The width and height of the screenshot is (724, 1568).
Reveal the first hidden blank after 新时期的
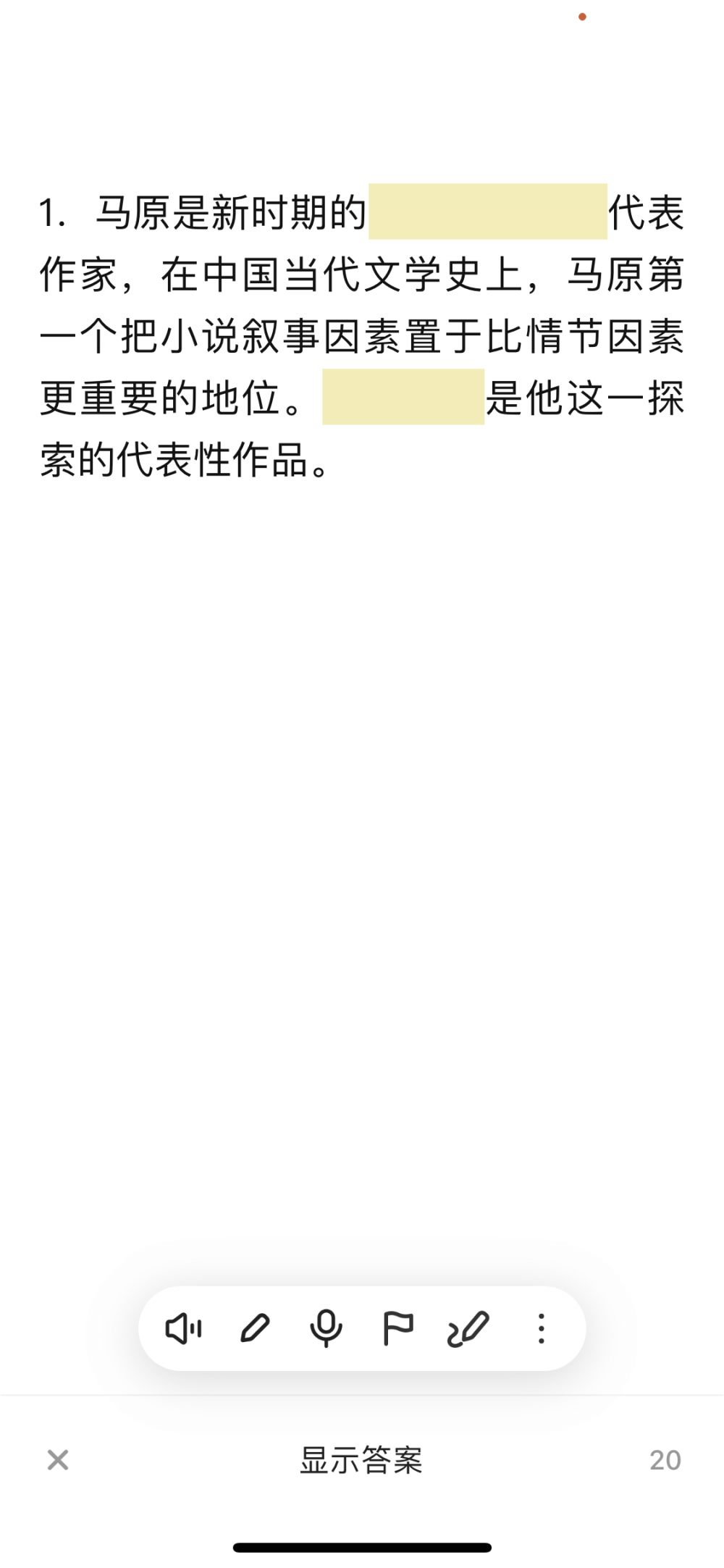pos(488,211)
